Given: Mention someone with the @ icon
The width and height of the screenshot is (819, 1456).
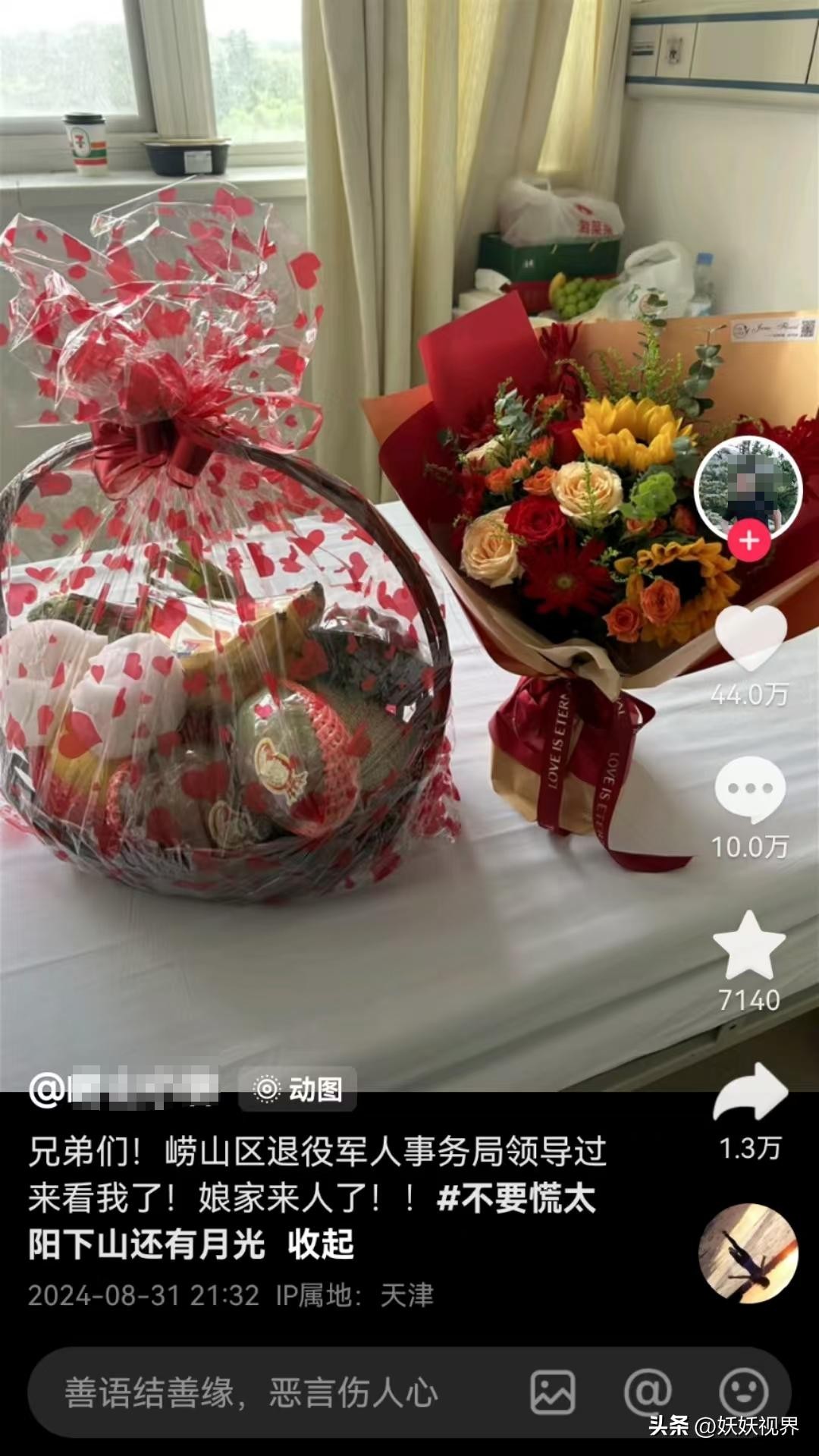Looking at the screenshot, I should pos(647,1392).
